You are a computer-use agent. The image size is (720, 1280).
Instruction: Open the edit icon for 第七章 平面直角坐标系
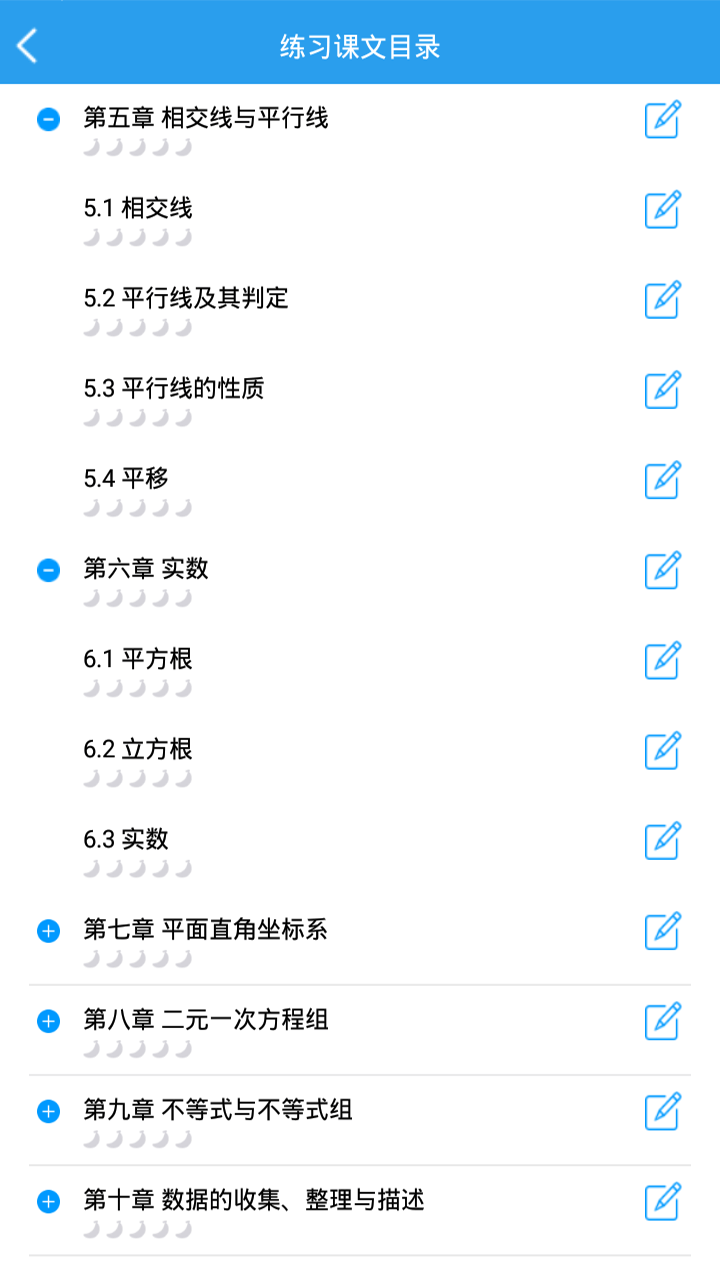tap(661, 932)
